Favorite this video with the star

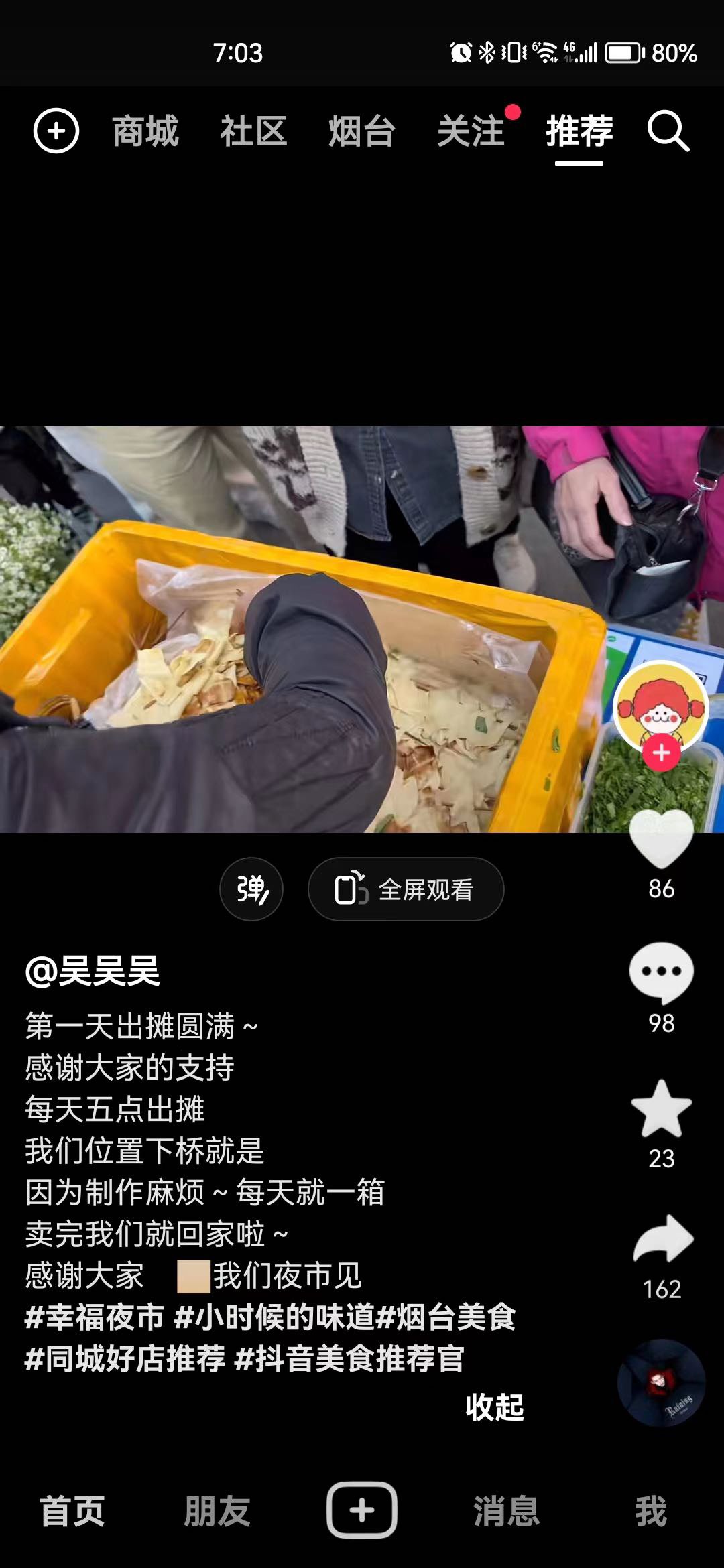point(661,1109)
